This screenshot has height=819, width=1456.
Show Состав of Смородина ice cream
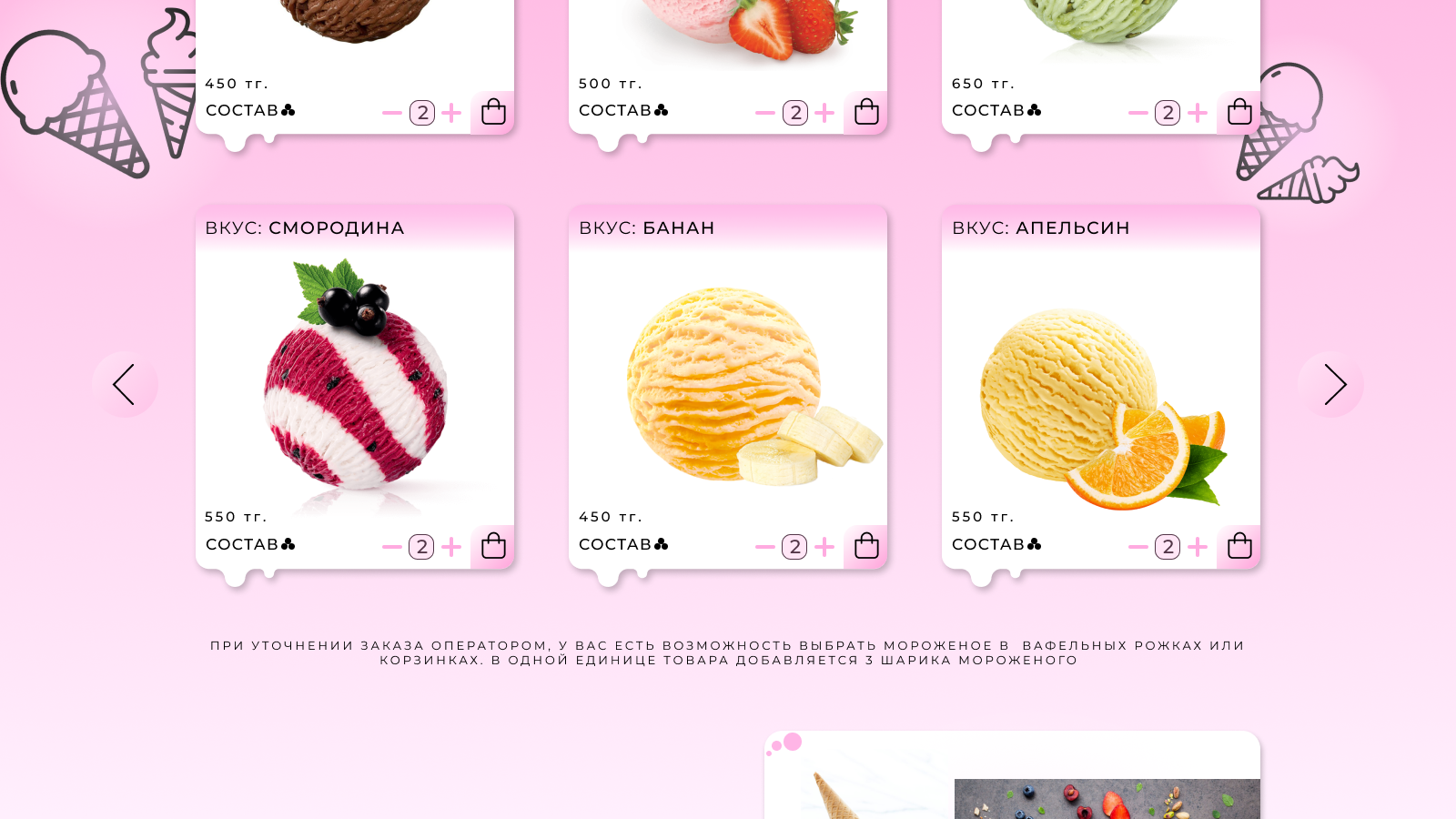(x=250, y=544)
